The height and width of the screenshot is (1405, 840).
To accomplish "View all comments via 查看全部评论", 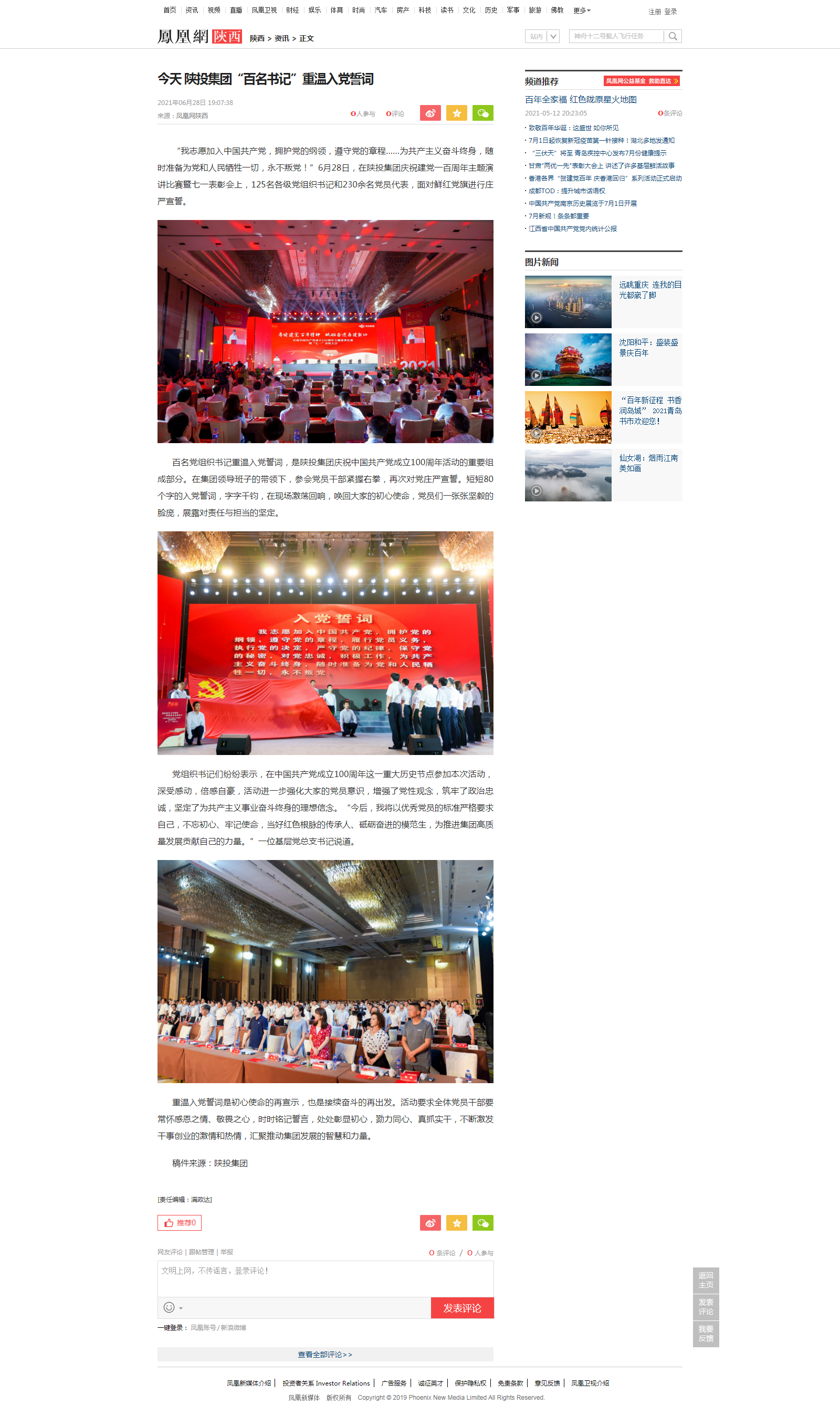I will tap(325, 1354).
